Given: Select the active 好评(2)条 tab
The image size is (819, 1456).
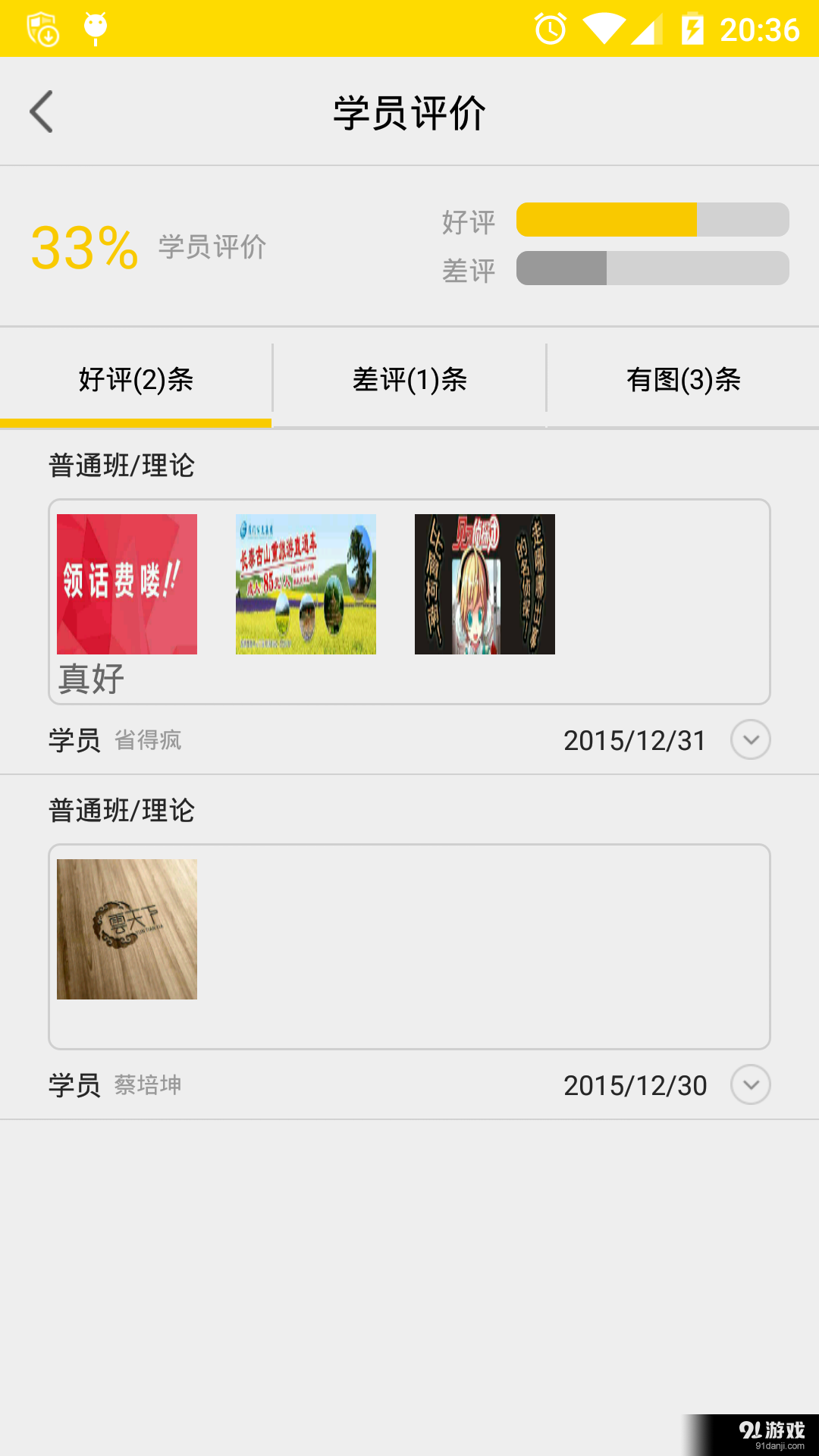Looking at the screenshot, I should click(x=135, y=379).
